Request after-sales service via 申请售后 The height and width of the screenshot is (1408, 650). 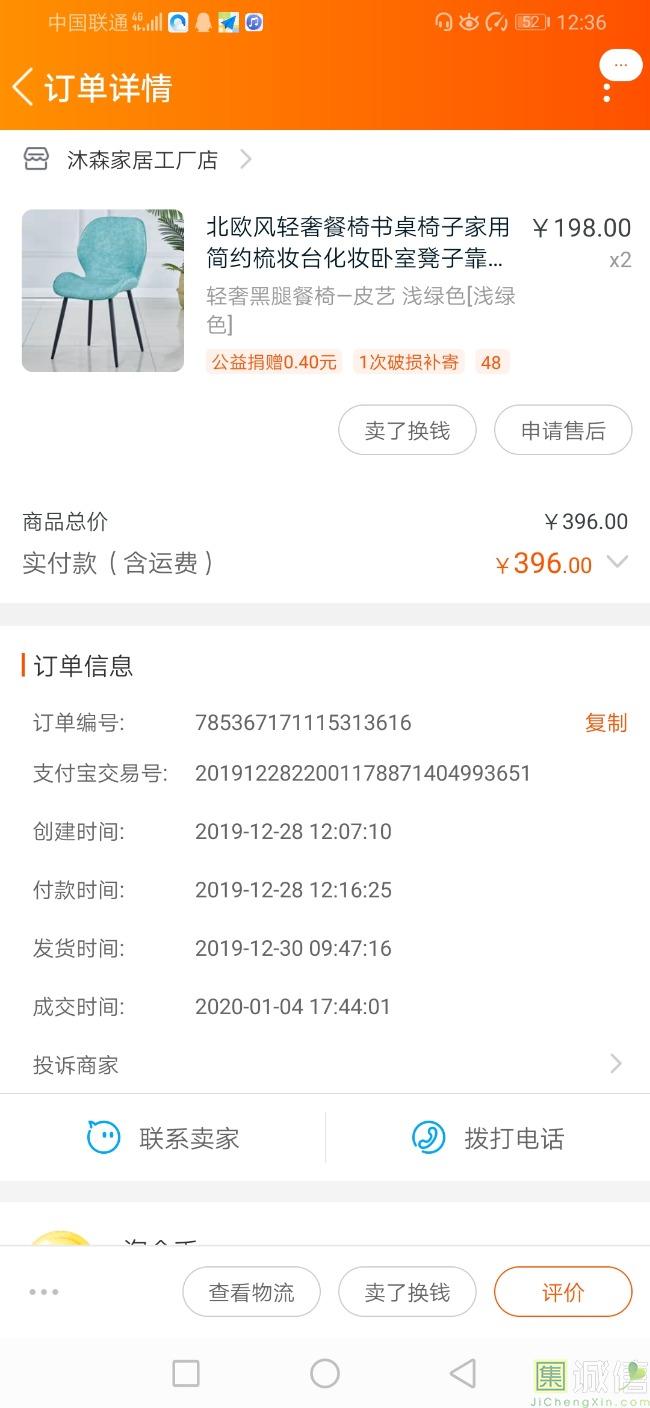tap(563, 431)
